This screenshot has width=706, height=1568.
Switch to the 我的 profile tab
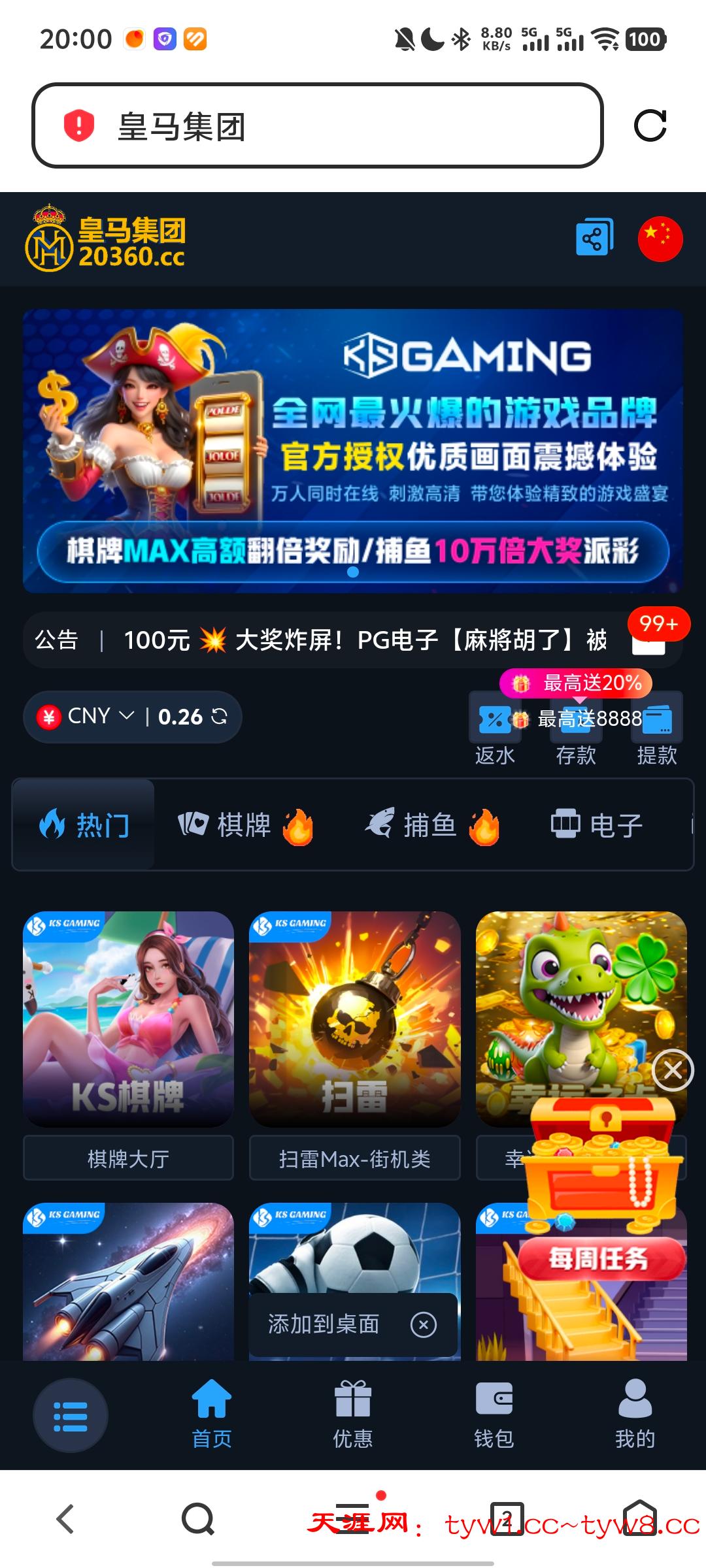(635, 1414)
